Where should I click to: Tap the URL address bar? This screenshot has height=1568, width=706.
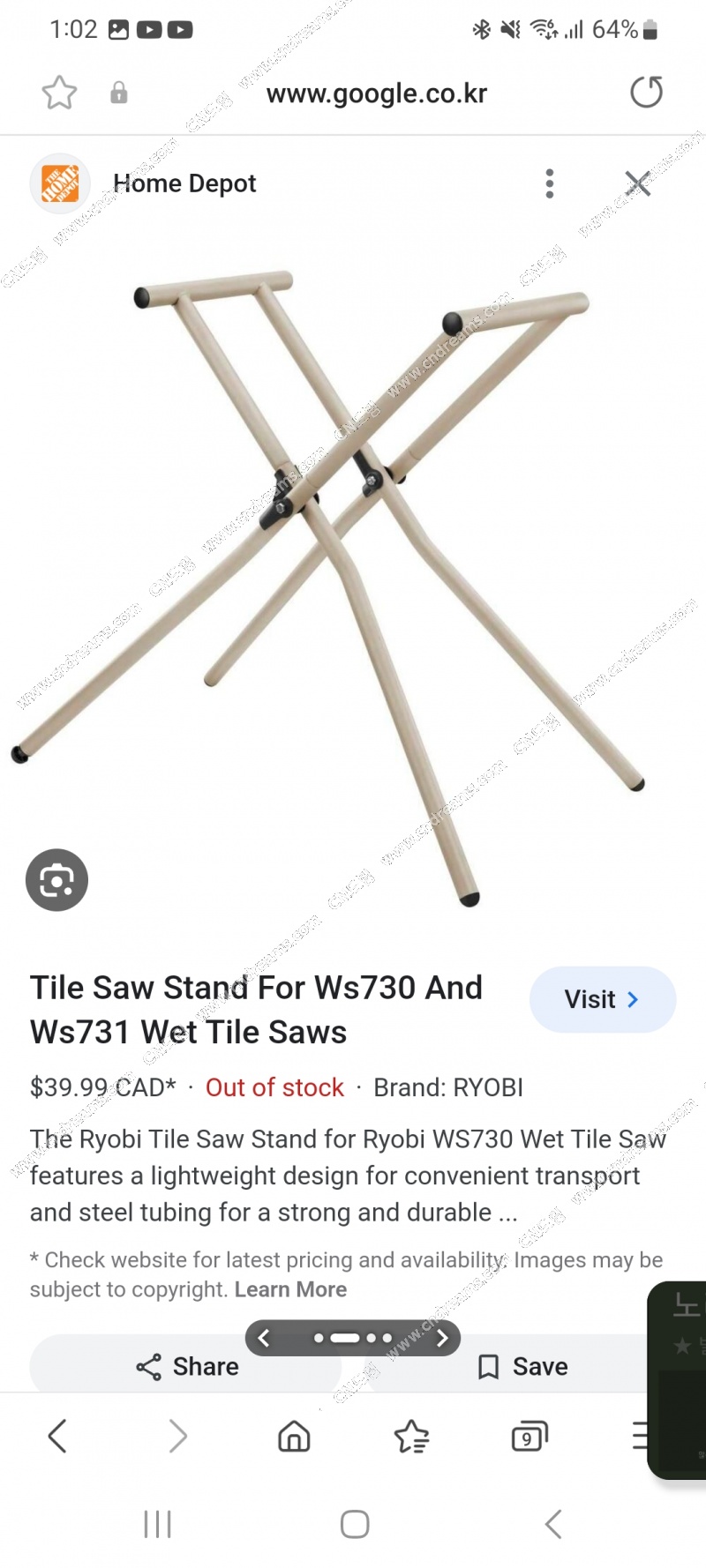point(376,93)
